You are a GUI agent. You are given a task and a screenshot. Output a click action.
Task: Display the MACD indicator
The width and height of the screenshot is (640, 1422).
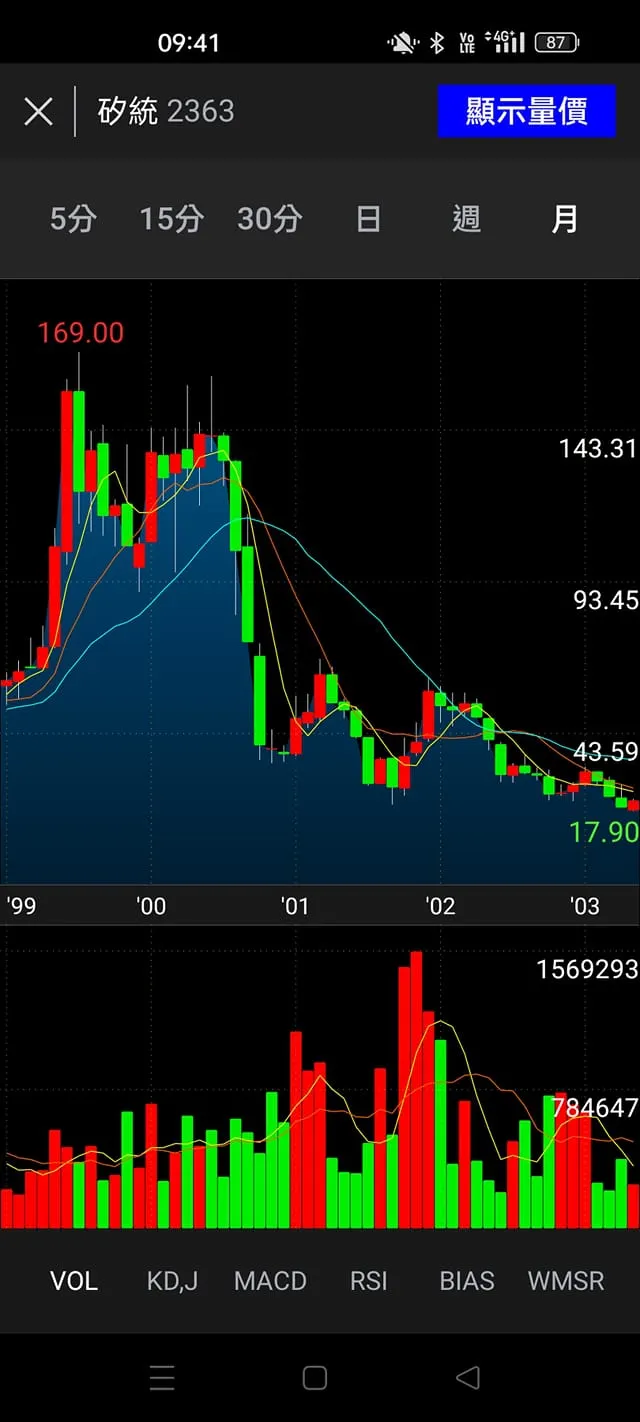270,1281
